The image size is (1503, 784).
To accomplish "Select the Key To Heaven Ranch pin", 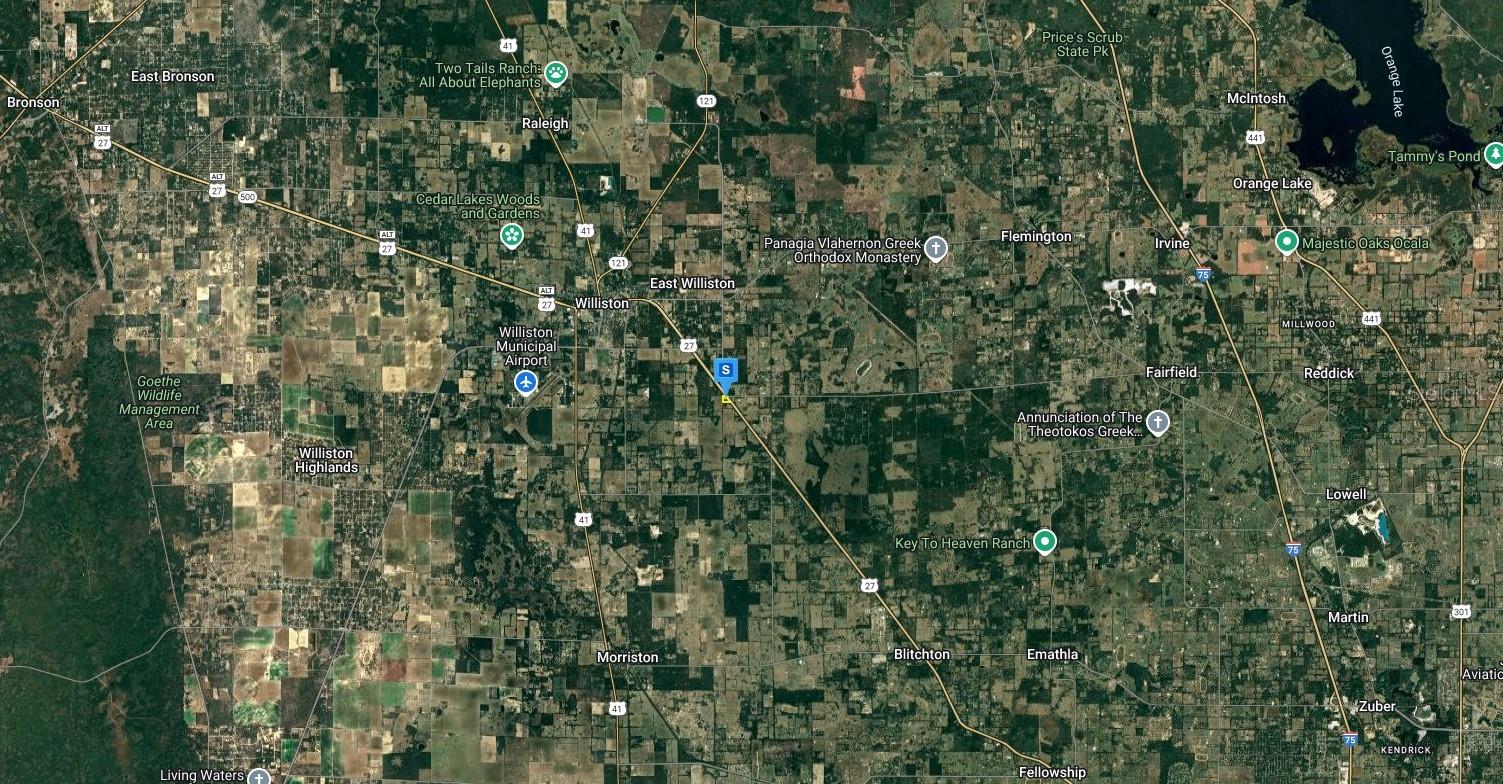I will (1045, 542).
